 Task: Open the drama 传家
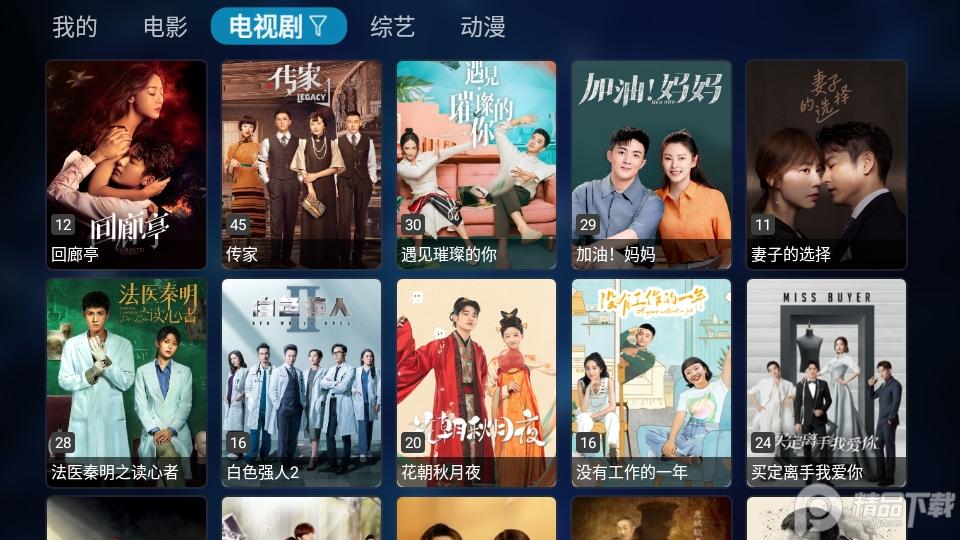[x=301, y=165]
